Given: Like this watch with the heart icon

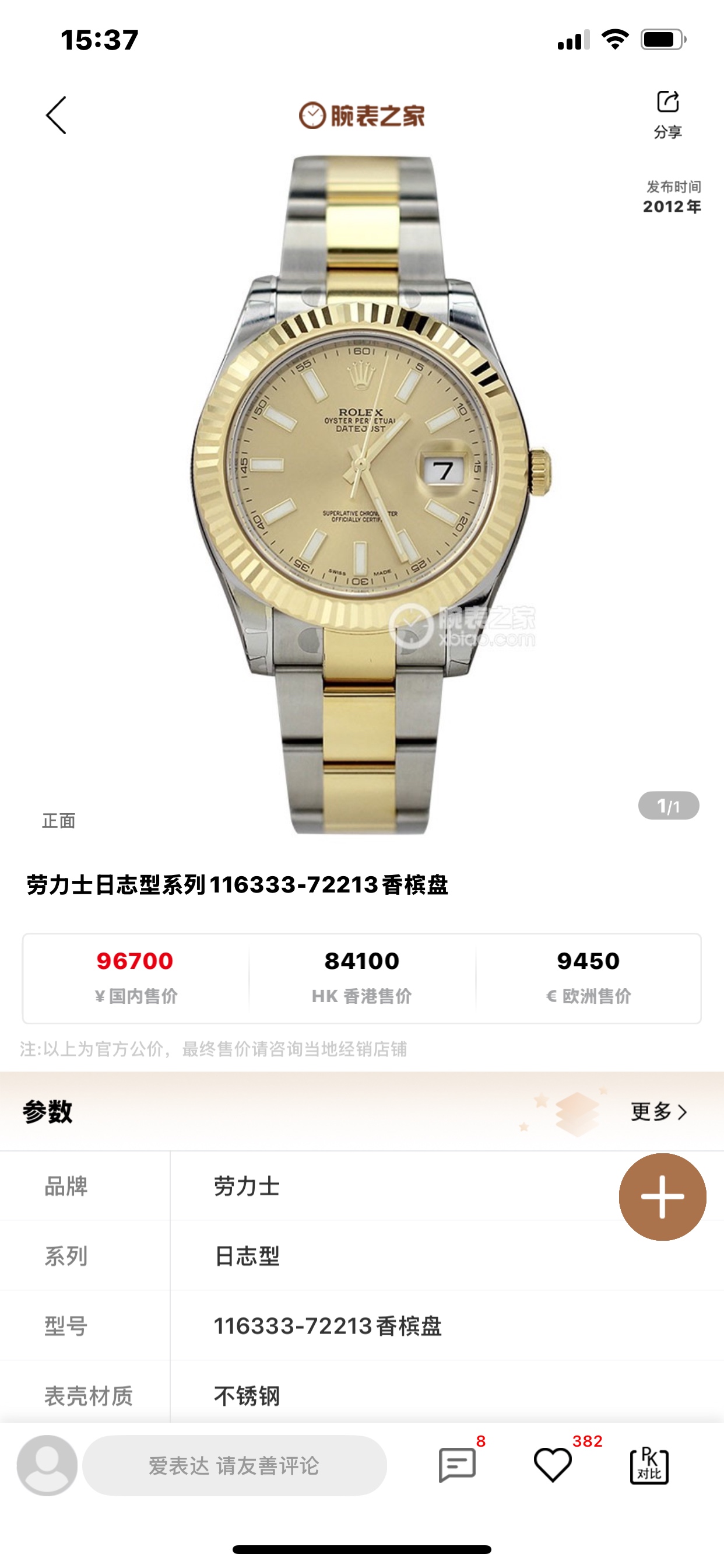Looking at the screenshot, I should [x=553, y=1465].
